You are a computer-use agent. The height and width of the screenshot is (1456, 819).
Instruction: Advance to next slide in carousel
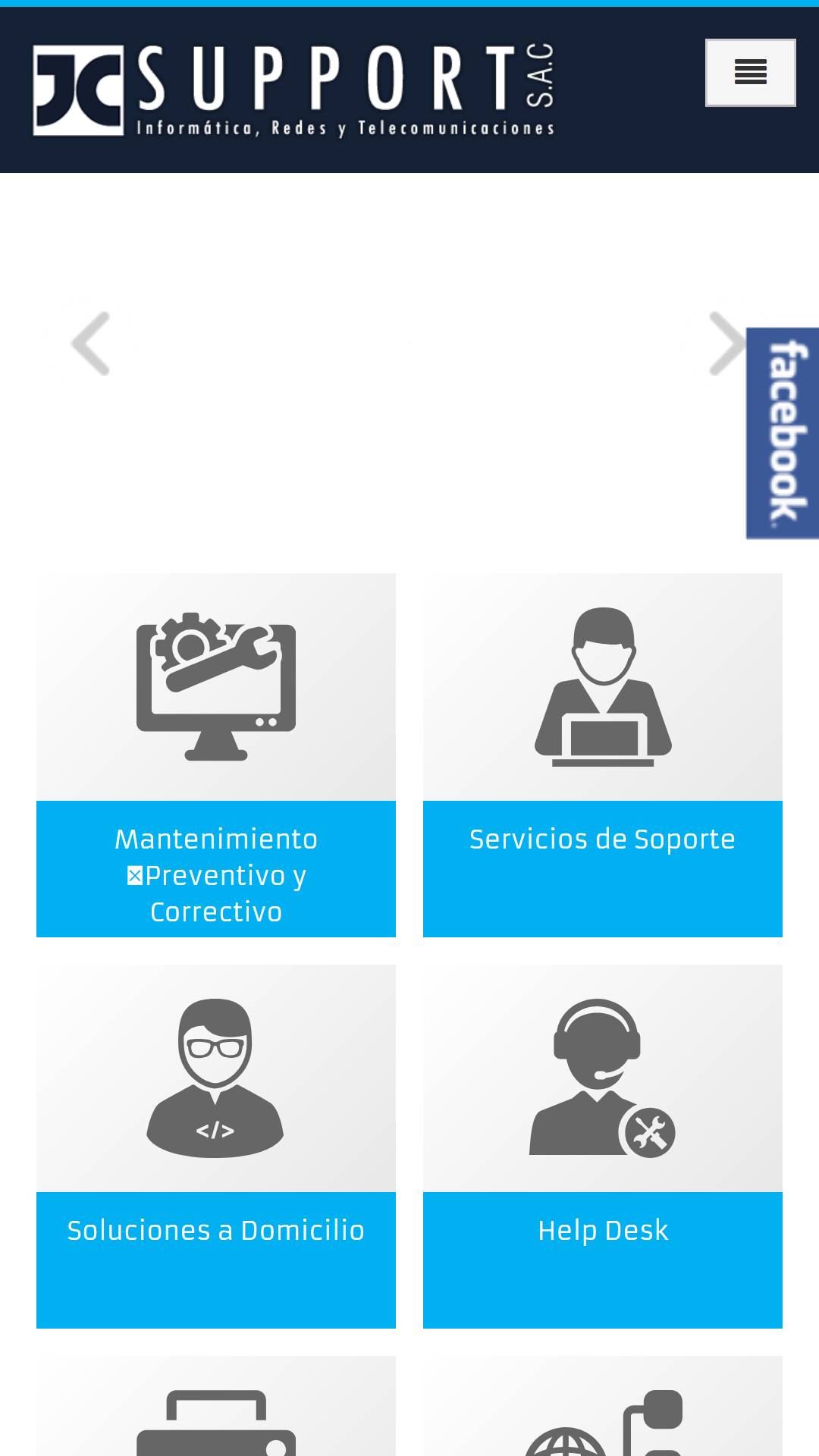pos(726,344)
